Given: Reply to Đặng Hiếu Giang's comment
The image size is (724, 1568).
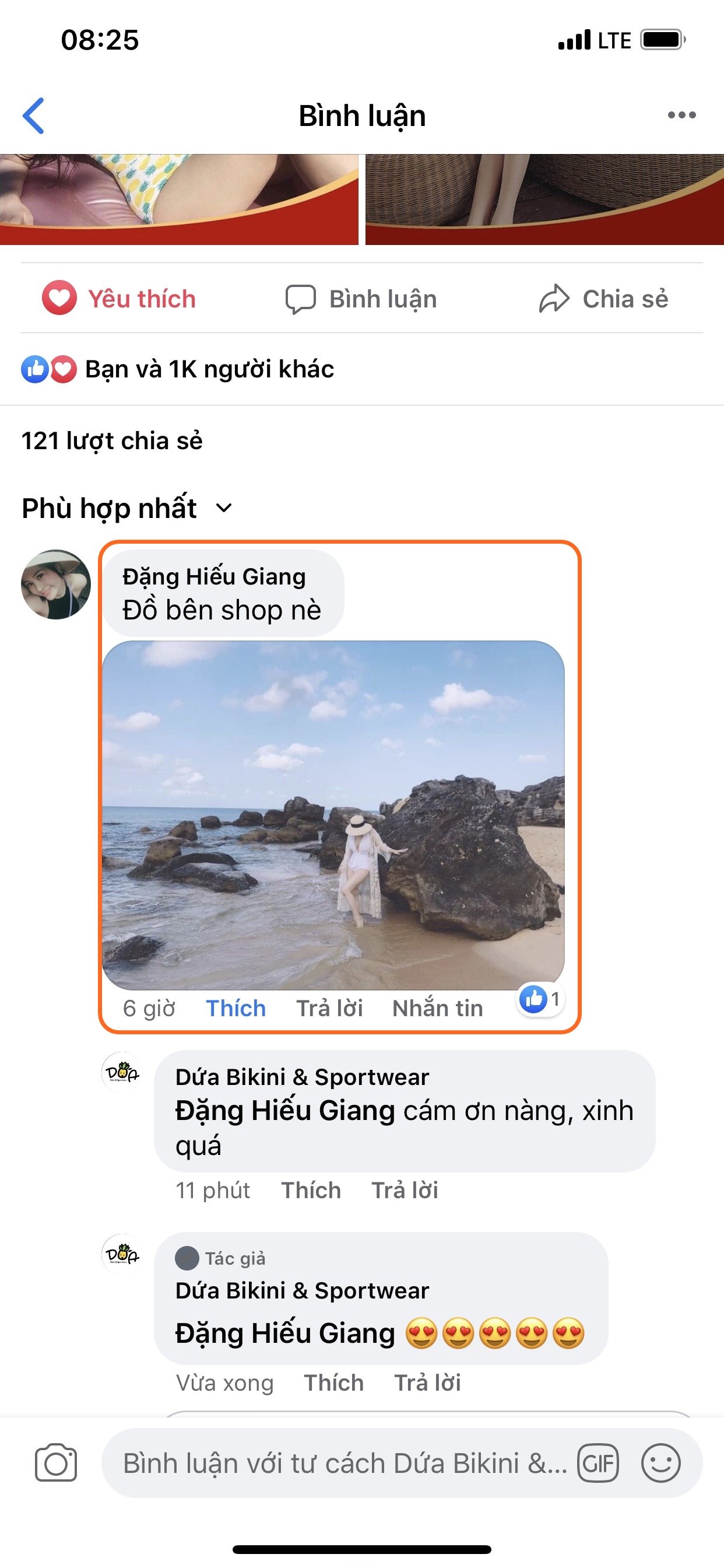Looking at the screenshot, I should (x=329, y=1009).
